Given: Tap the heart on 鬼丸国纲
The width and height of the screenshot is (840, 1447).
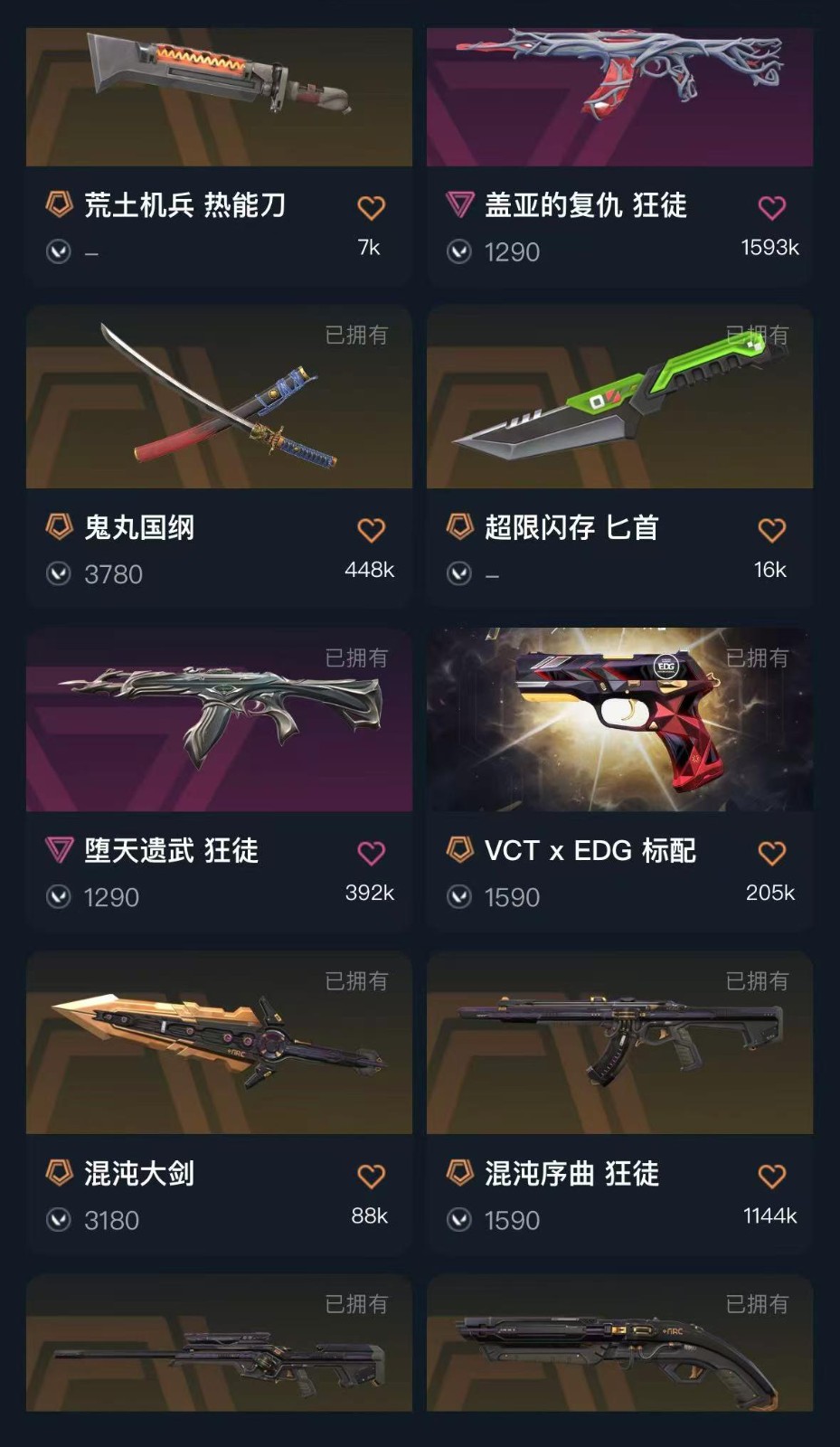Looking at the screenshot, I should (371, 530).
